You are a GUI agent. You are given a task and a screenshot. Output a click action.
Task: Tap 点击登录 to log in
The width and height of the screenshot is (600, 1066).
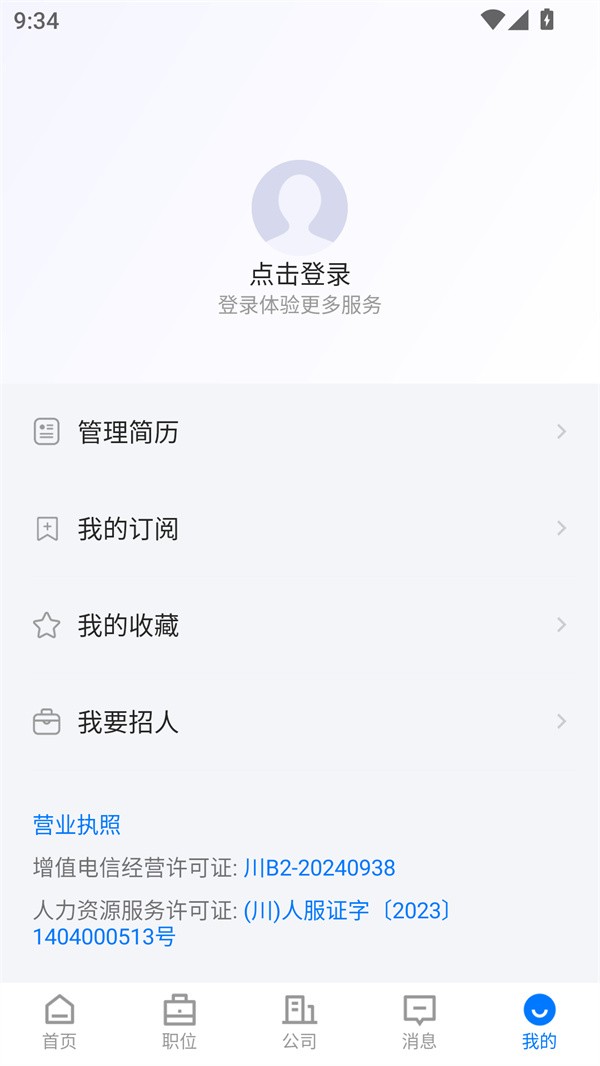(x=300, y=273)
